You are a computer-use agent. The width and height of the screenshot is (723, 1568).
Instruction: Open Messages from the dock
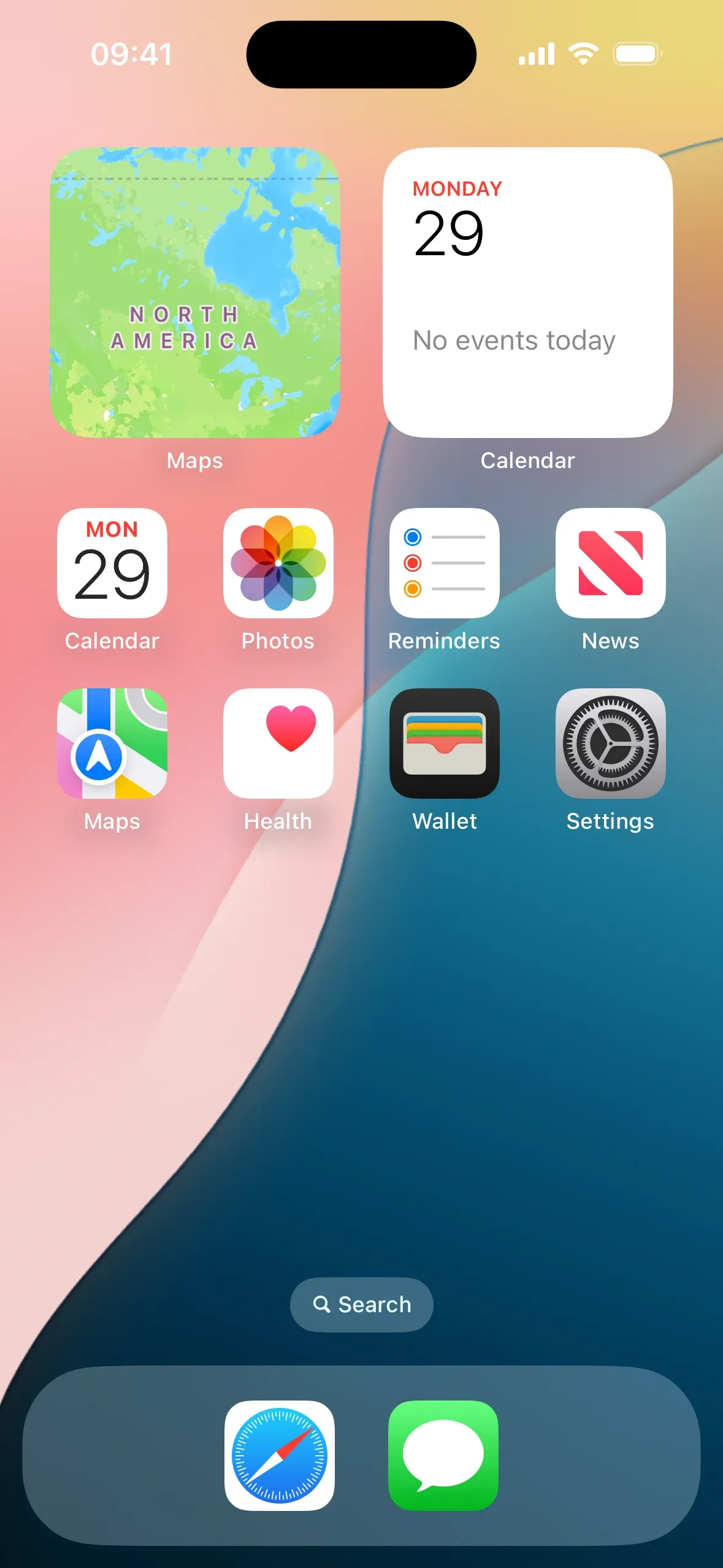[x=443, y=1455]
